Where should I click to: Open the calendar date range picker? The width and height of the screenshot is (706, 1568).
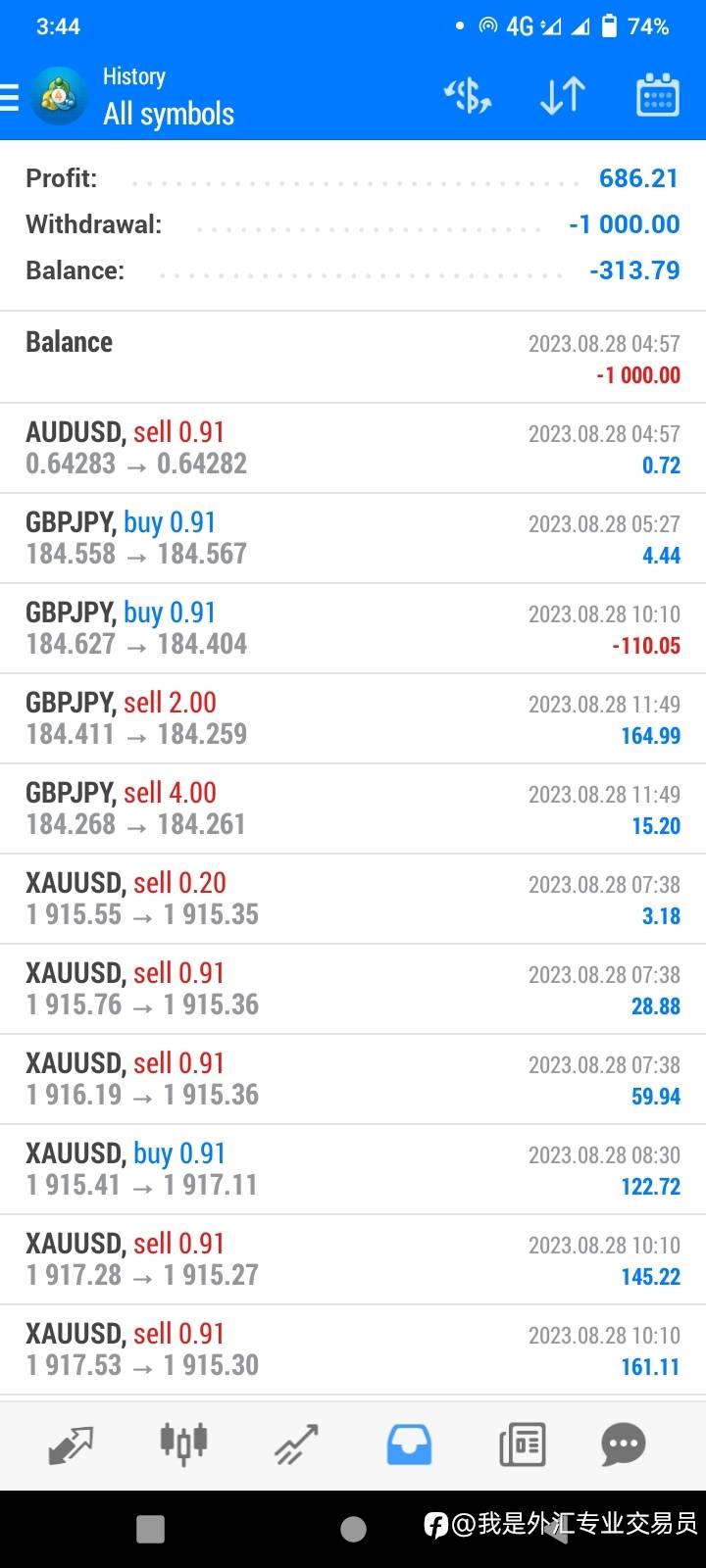(657, 96)
